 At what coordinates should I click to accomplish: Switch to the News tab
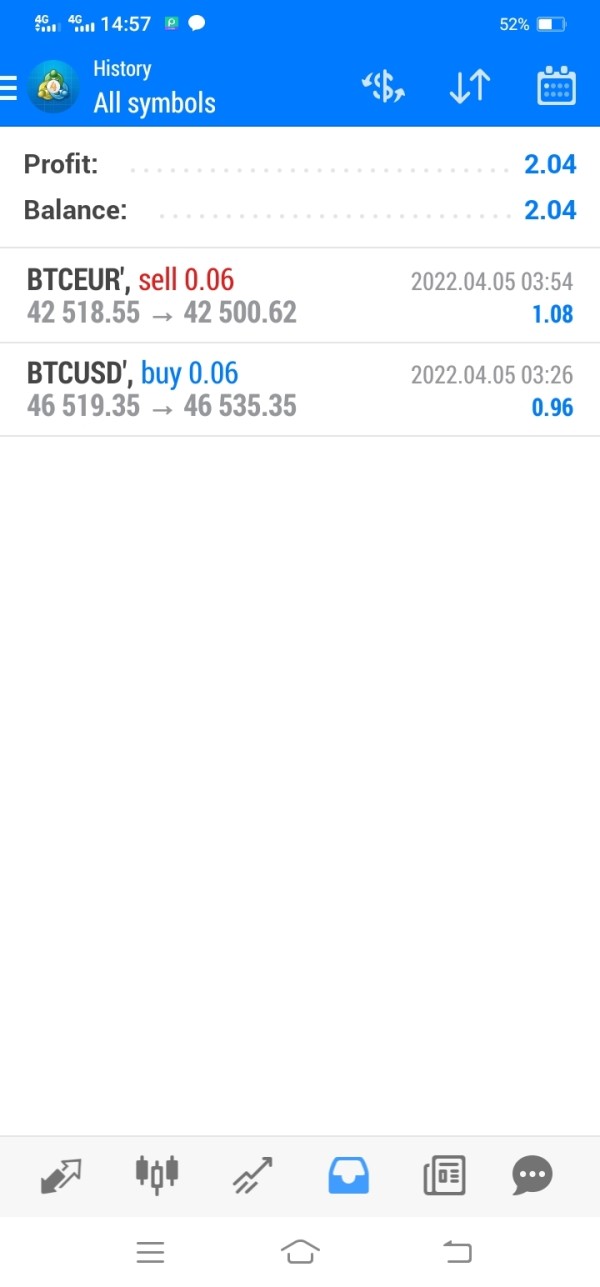point(444,1175)
